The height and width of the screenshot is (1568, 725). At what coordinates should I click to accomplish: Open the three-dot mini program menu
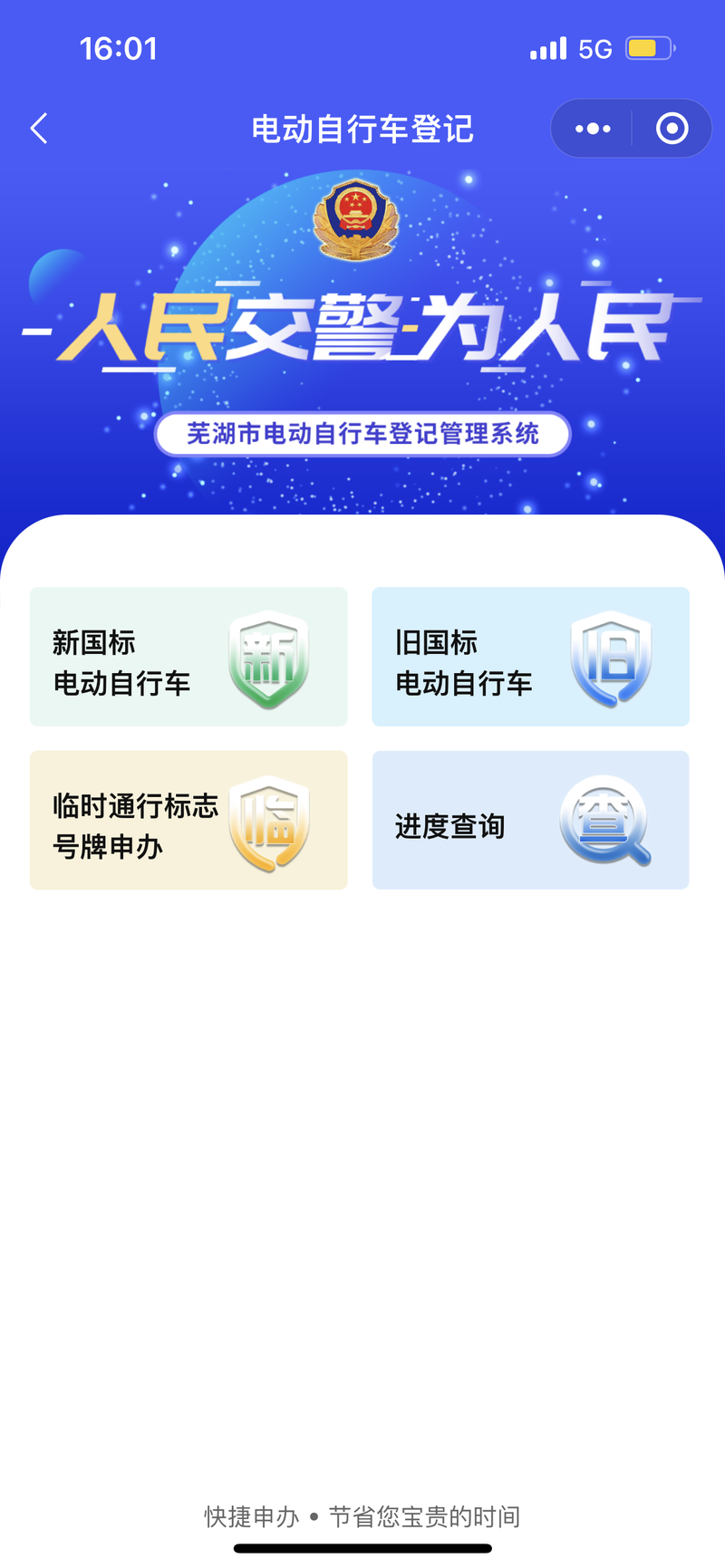tap(593, 129)
